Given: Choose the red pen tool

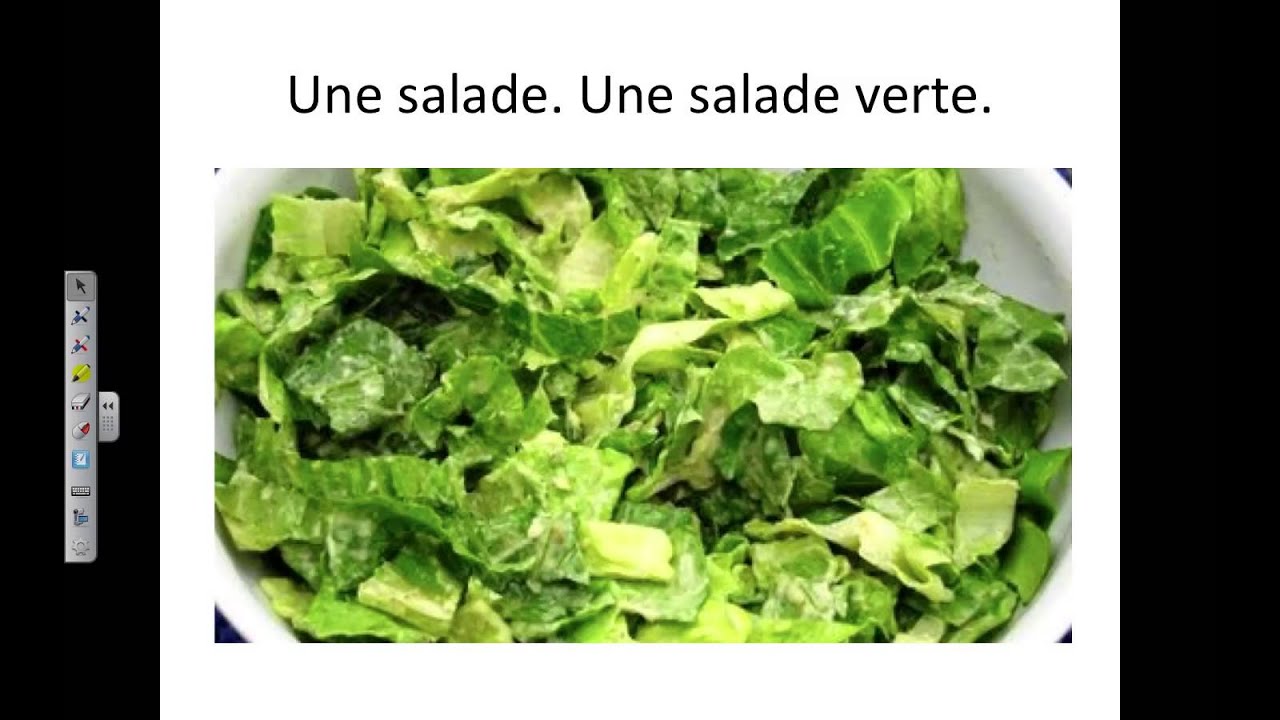Looking at the screenshot, I should [81, 345].
